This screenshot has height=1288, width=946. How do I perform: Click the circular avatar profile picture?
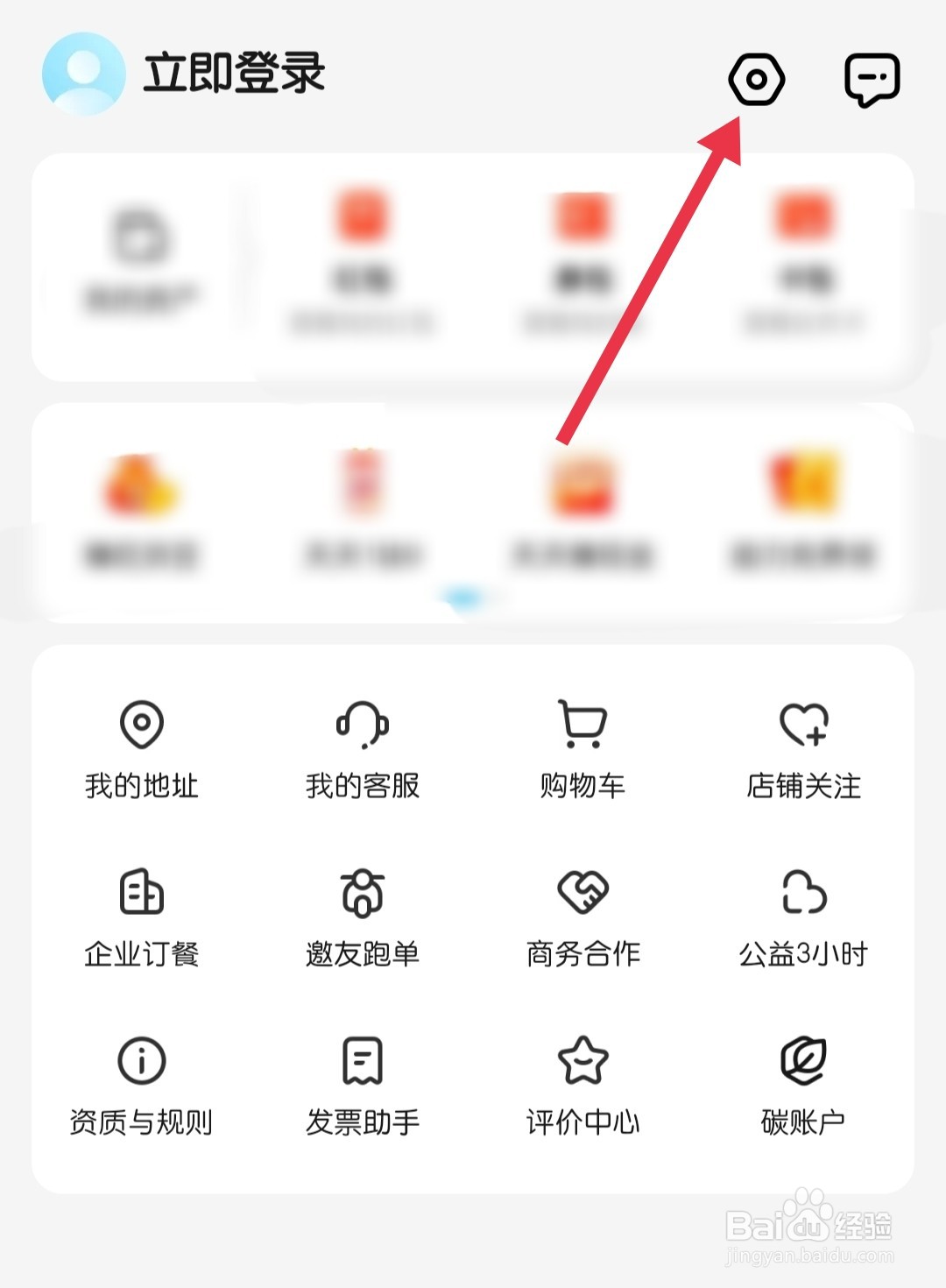click(83, 74)
